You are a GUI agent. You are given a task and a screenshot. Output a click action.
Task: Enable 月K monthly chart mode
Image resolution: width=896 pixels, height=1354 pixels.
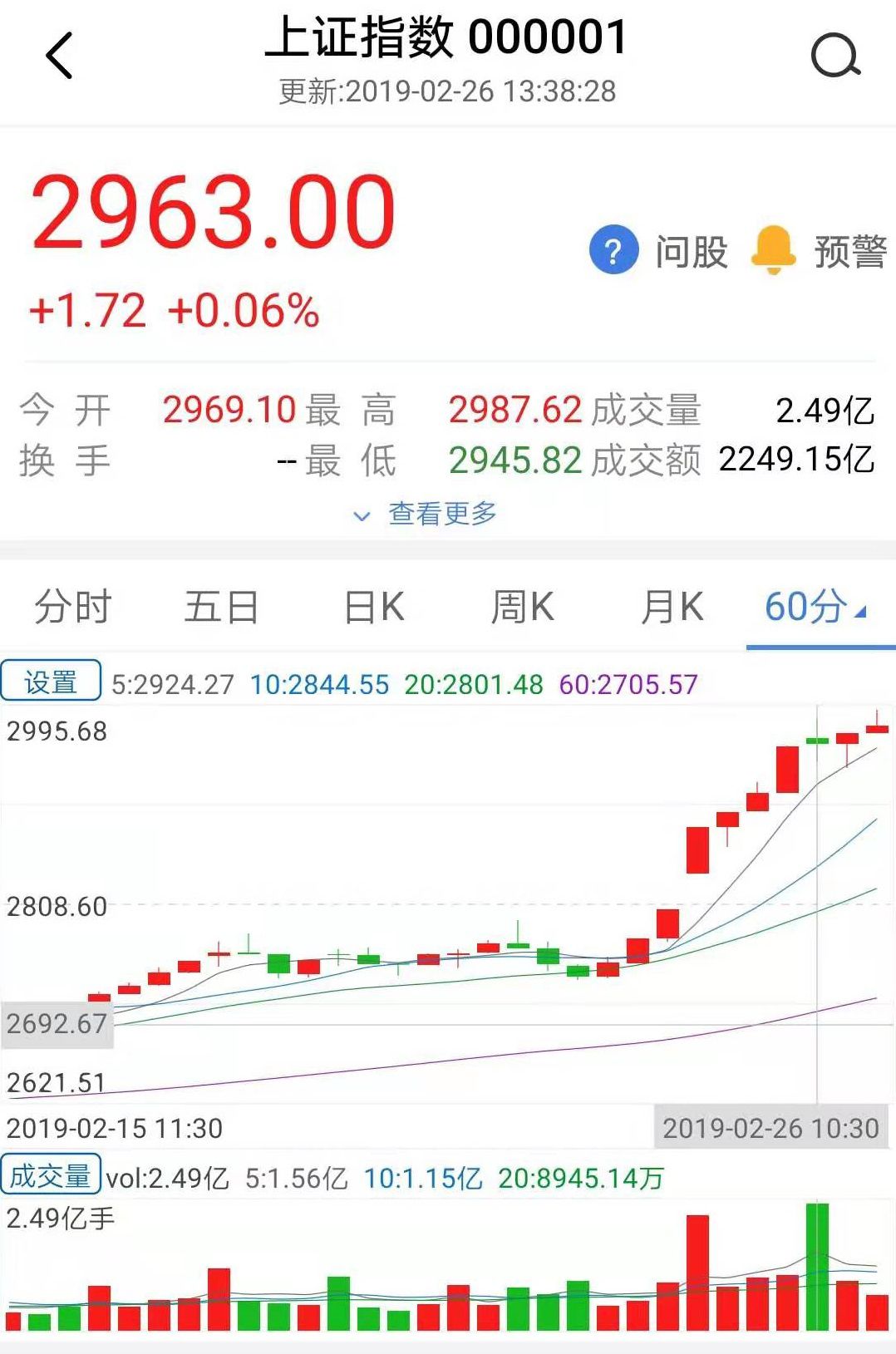tap(670, 608)
